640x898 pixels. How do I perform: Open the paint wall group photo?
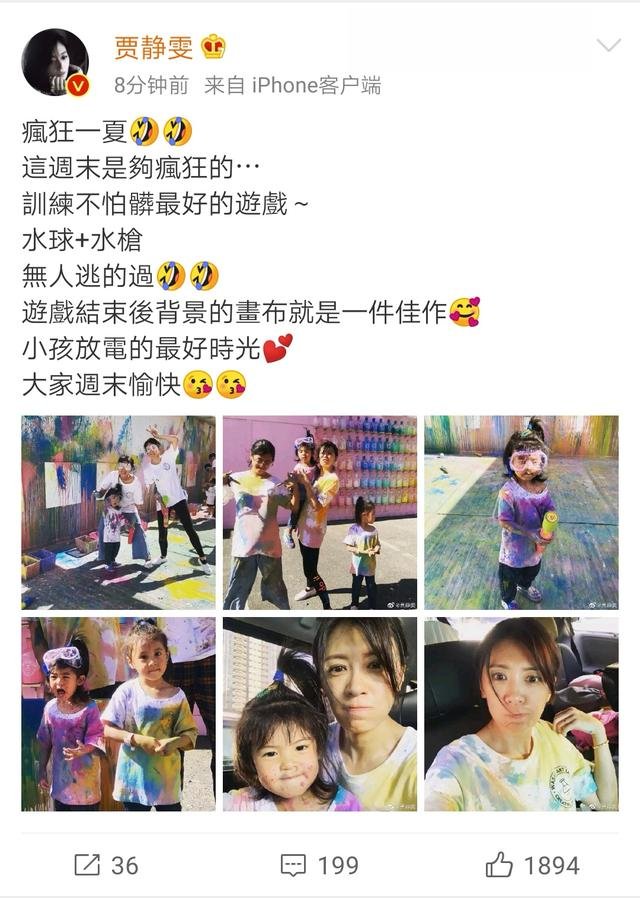(118, 512)
